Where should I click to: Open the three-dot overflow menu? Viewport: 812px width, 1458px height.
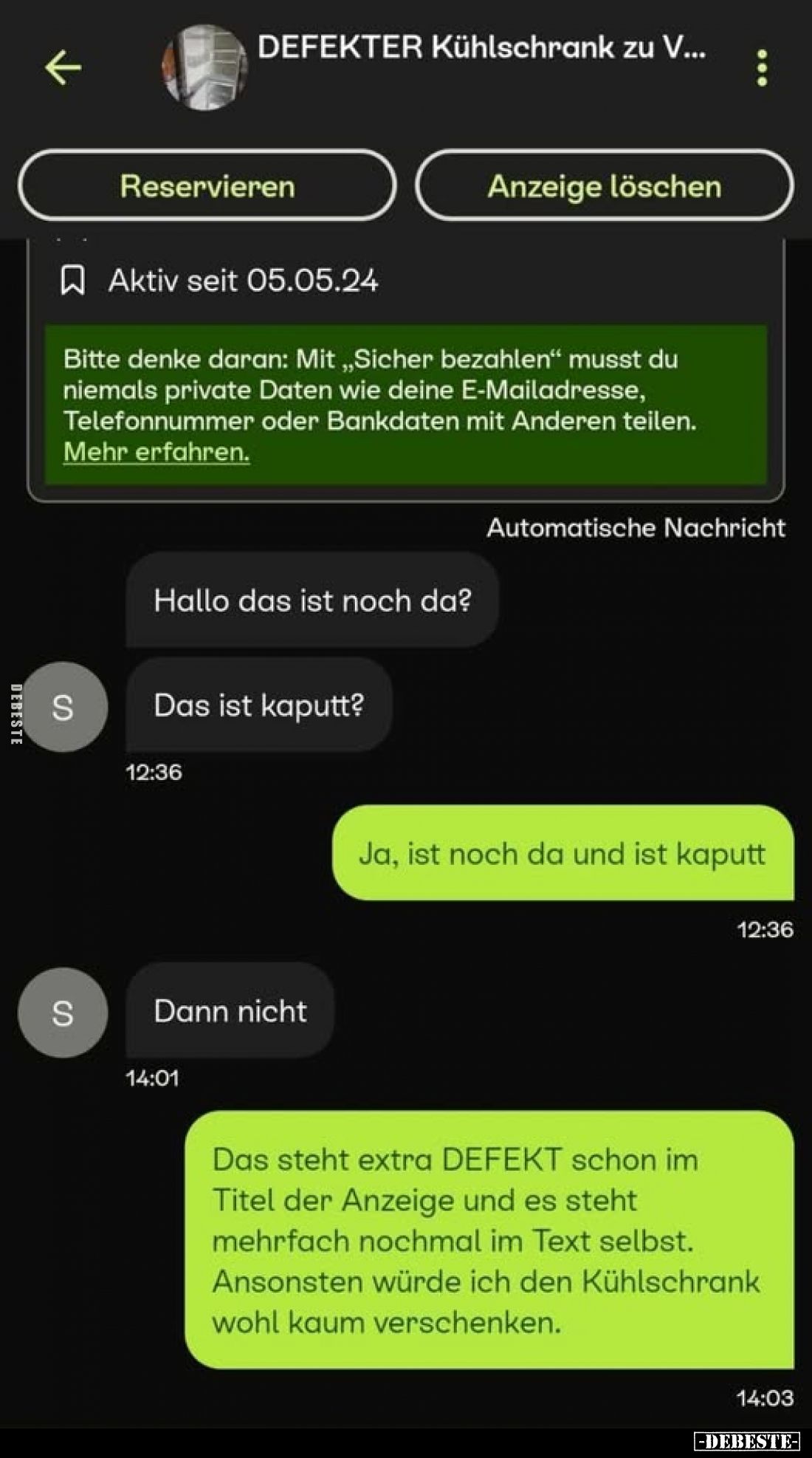[762, 68]
